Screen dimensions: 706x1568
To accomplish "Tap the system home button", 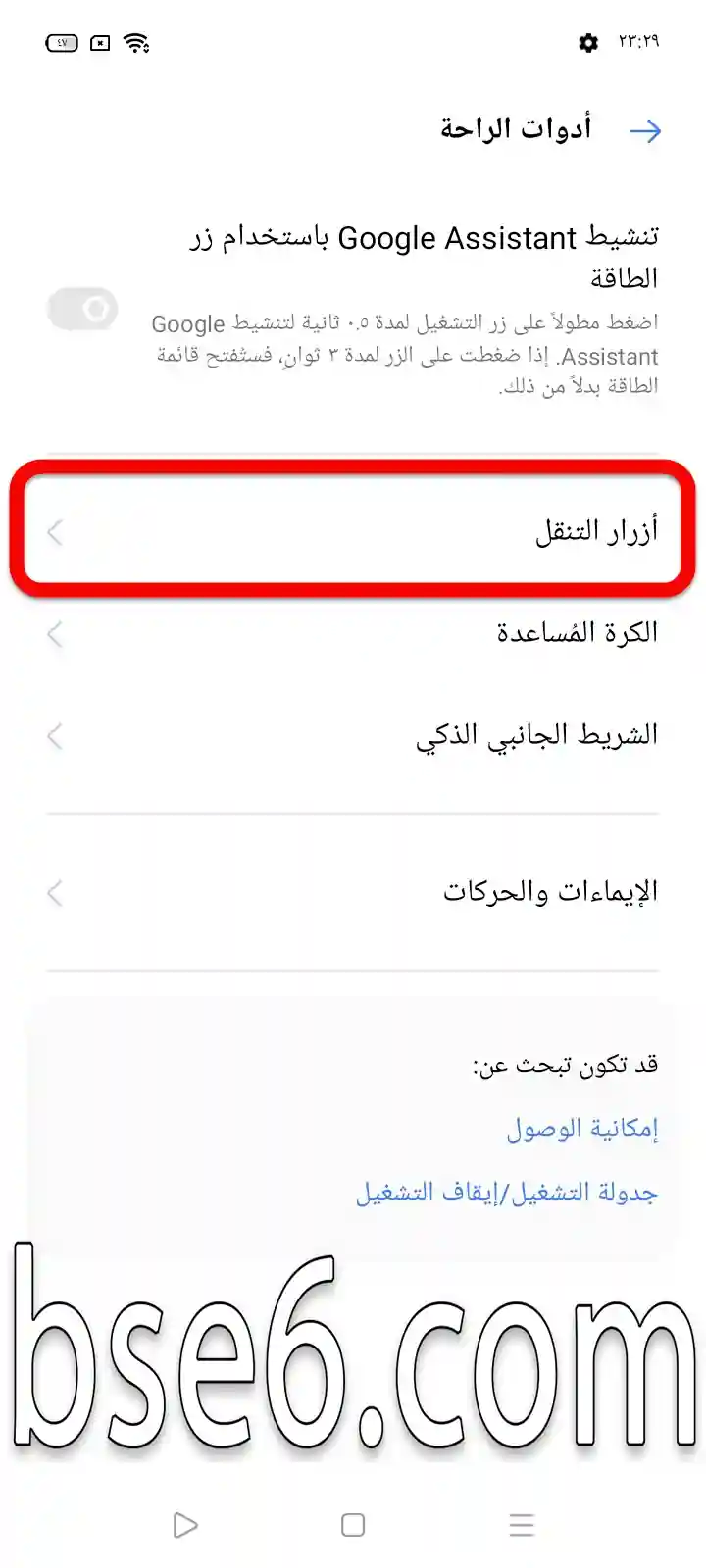I will pos(353,1525).
